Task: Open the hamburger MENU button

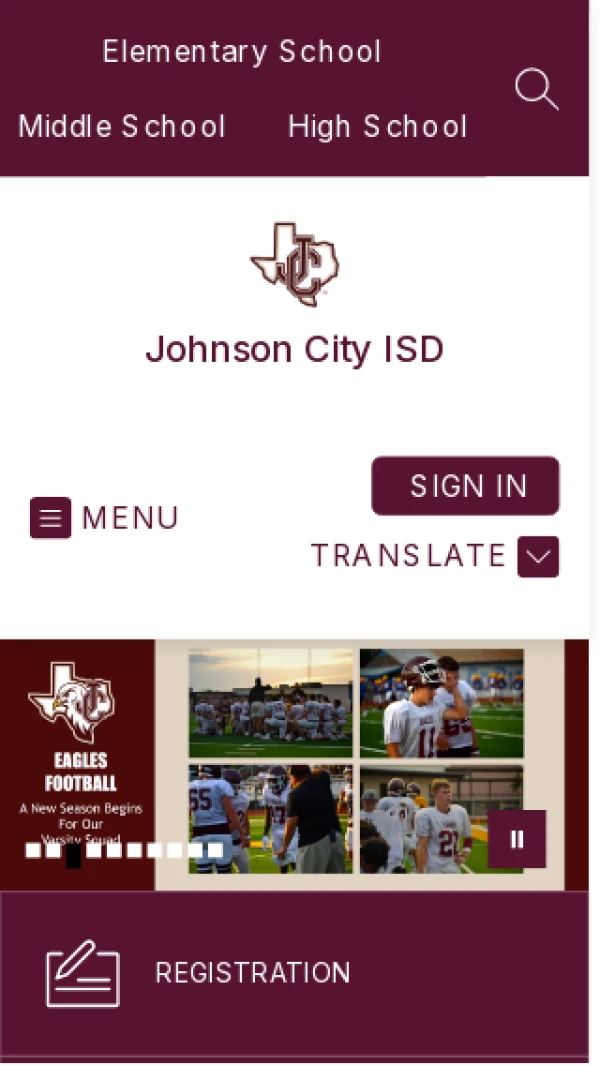Action: [x=104, y=518]
